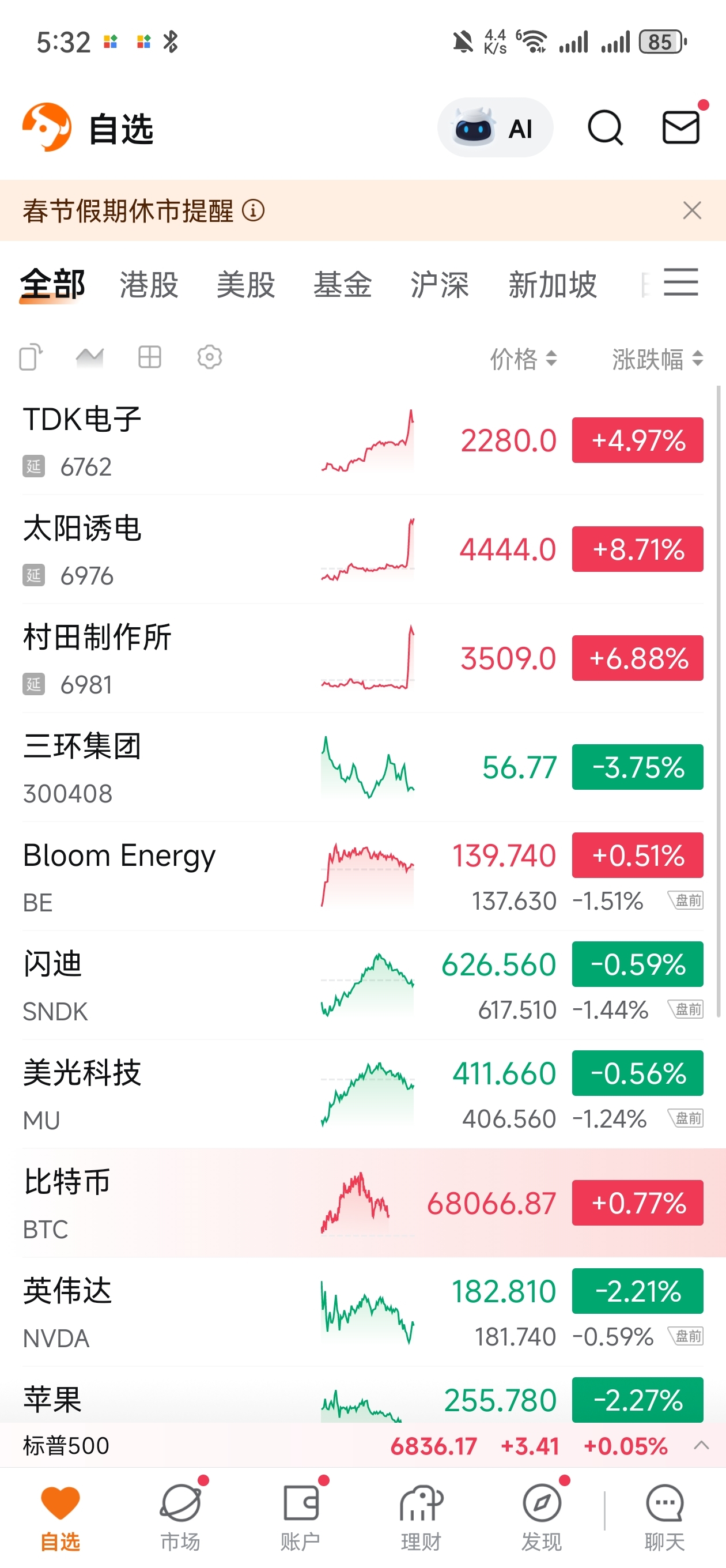
Task: Open the search magnifier icon
Action: [x=605, y=128]
